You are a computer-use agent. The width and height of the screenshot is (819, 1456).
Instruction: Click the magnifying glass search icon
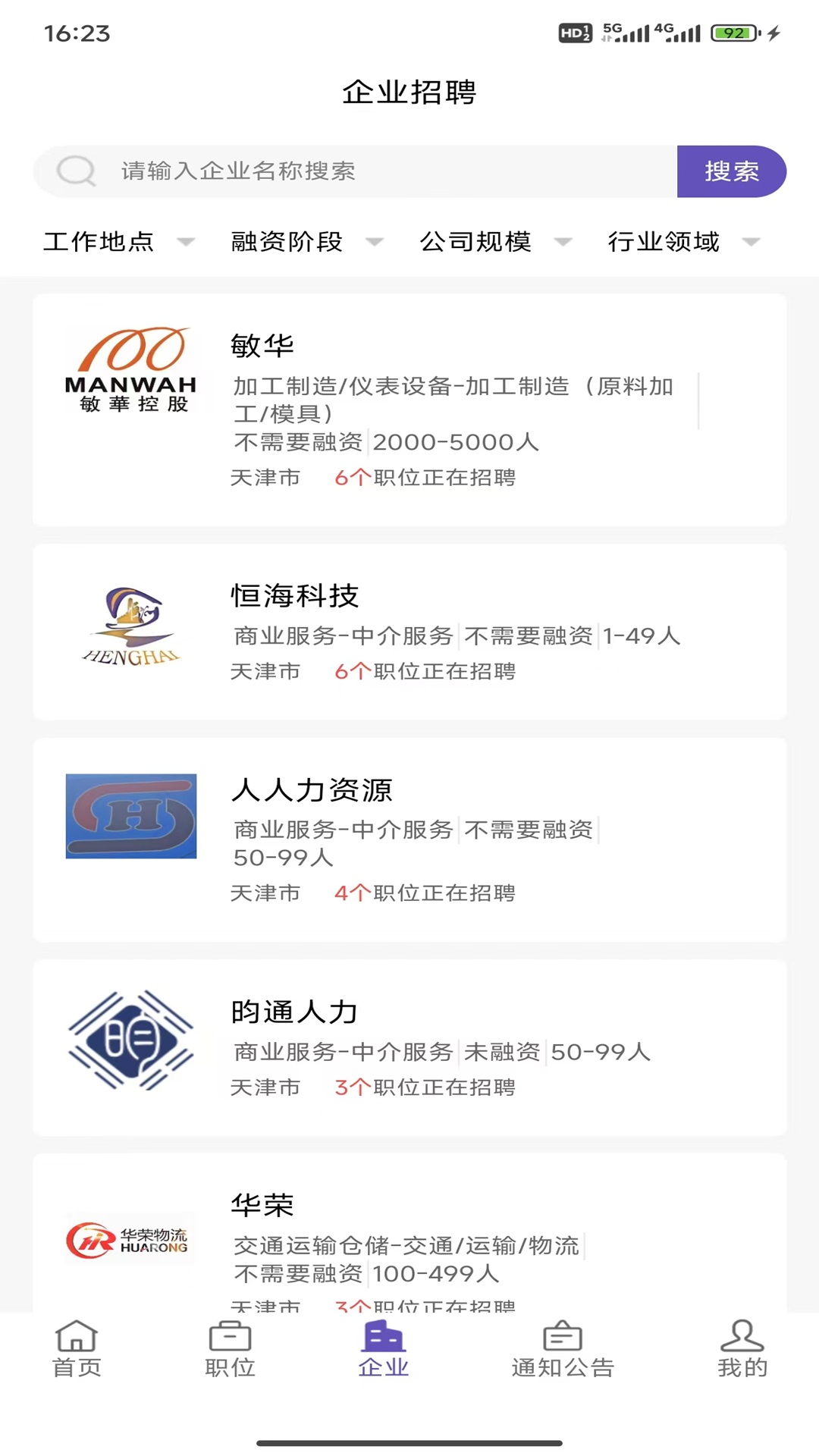75,171
